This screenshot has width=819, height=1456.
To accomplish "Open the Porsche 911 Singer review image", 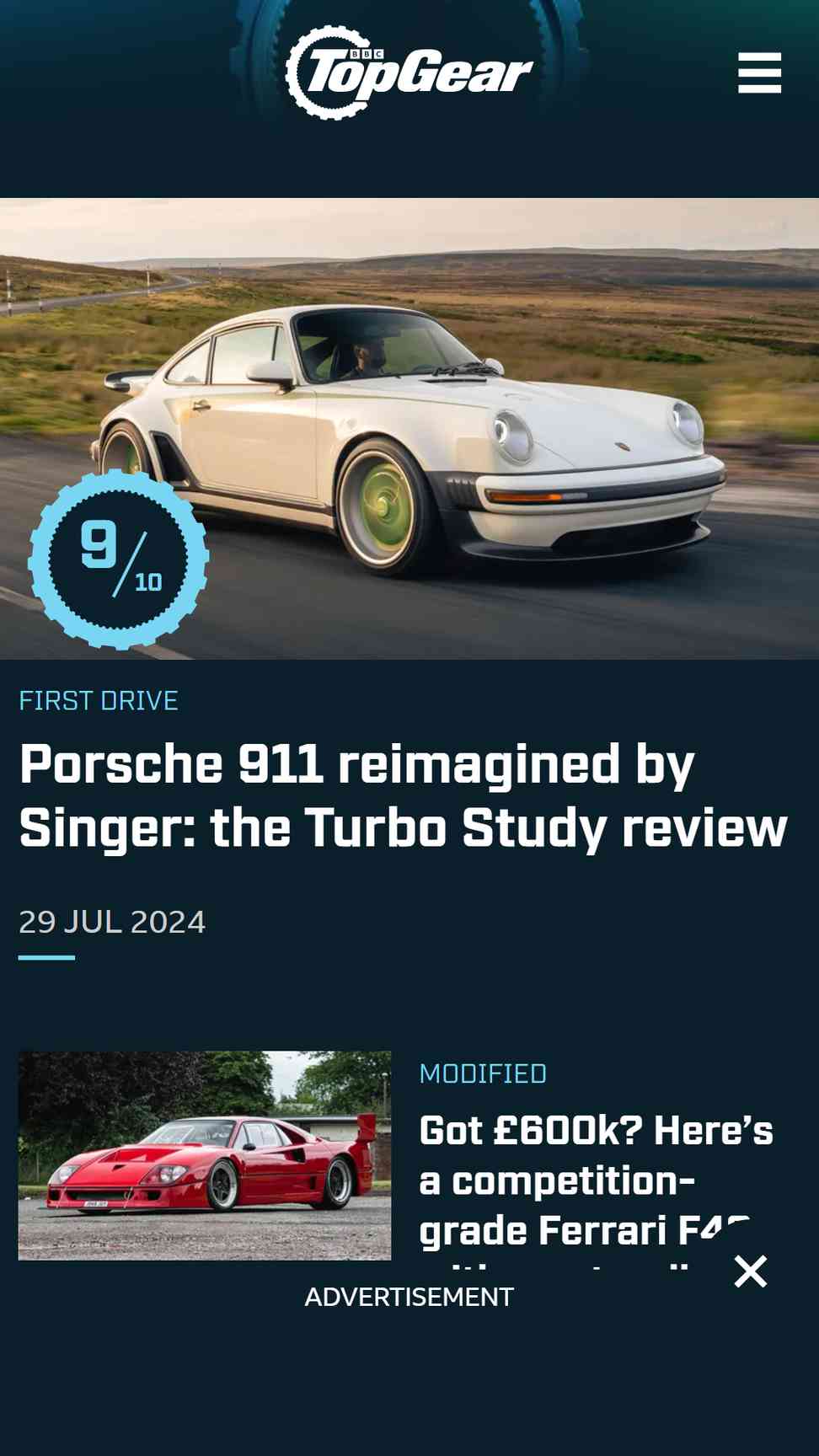I will (x=409, y=428).
